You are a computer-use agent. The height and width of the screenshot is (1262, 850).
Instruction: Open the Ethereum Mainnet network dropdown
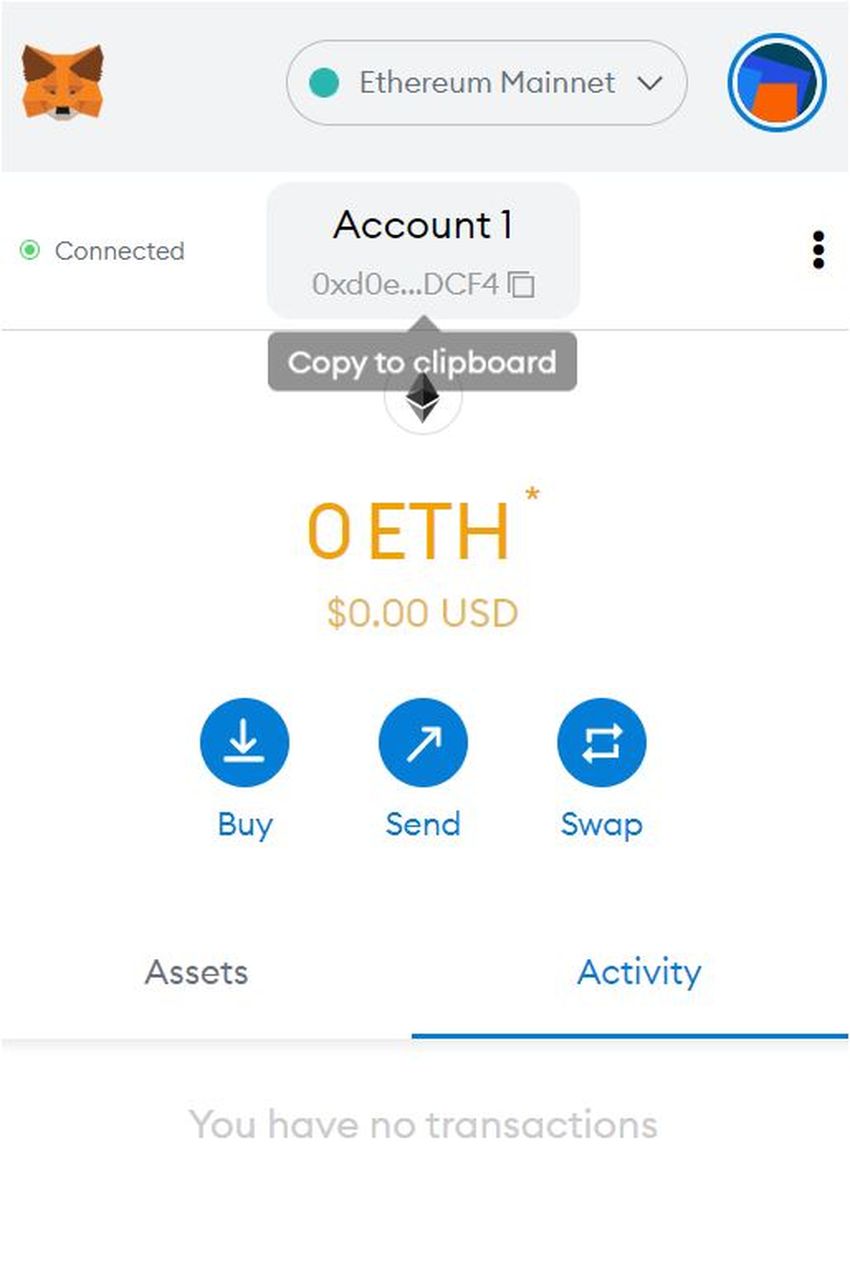click(486, 83)
